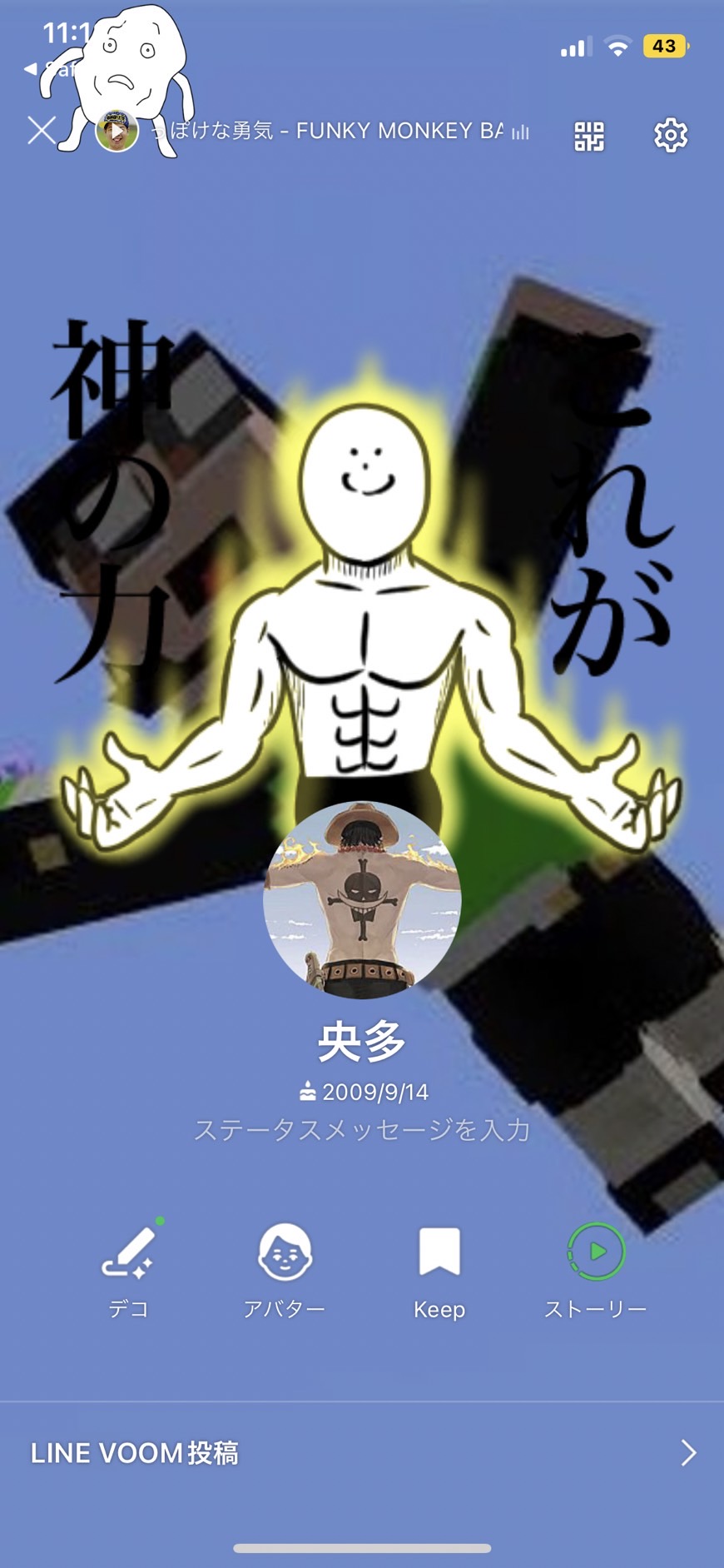This screenshot has width=724, height=1568.
Task: Show my QR code
Action: coord(588,135)
